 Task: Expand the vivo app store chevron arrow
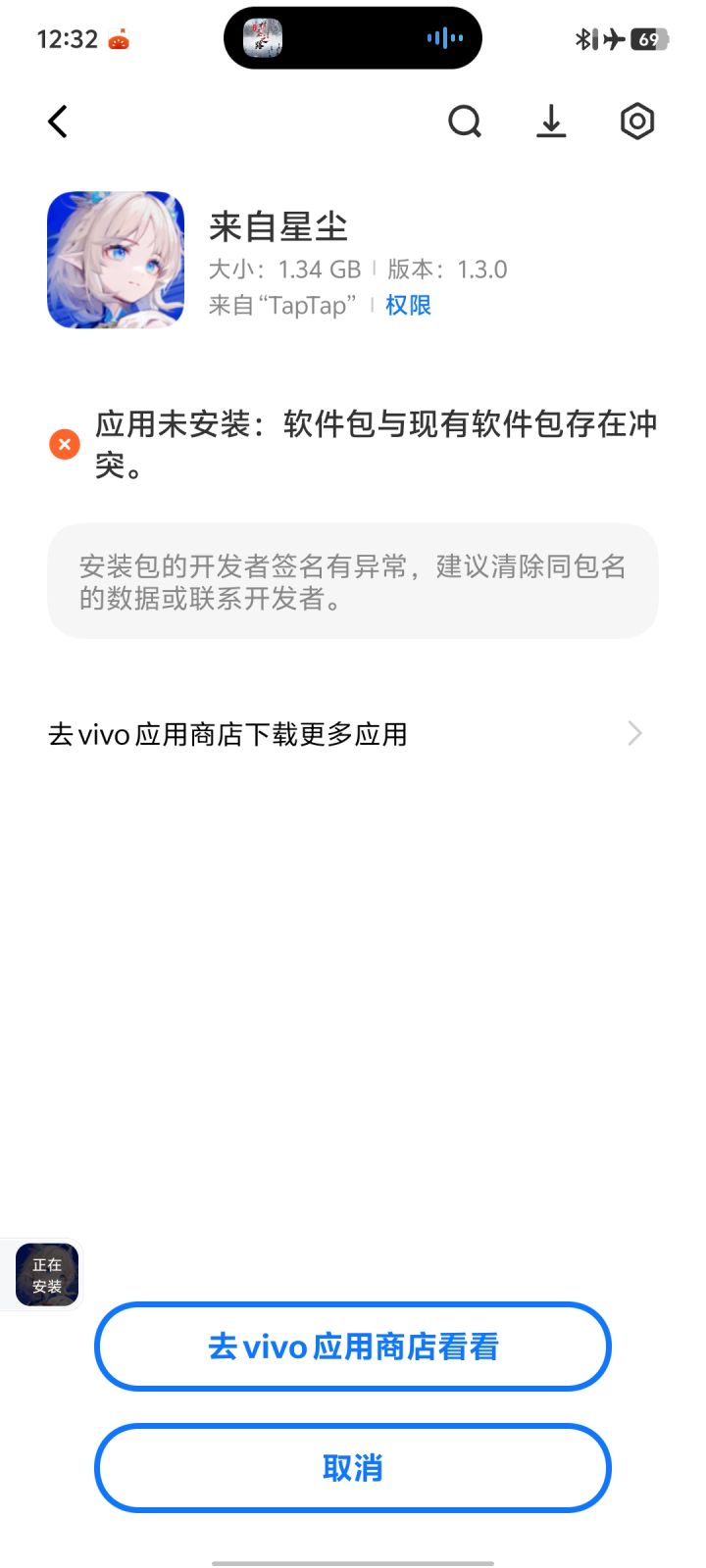point(634,733)
